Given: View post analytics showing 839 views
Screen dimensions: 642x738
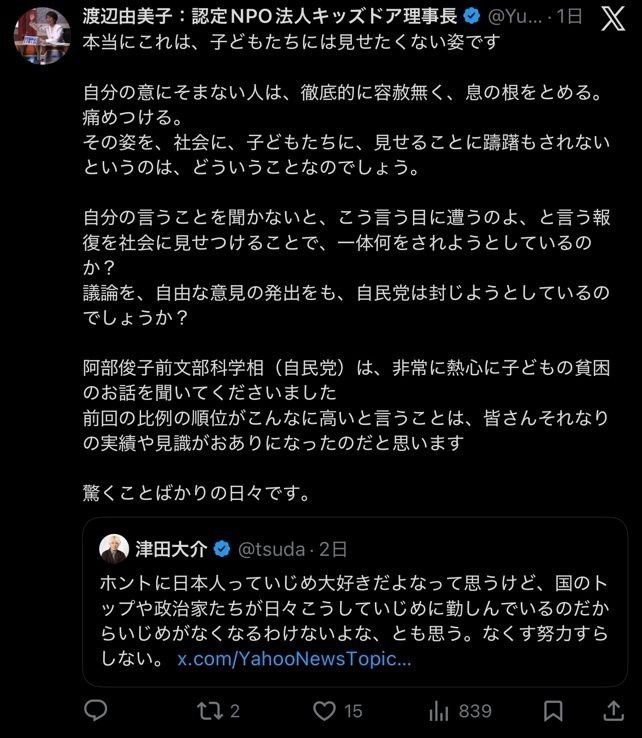Looking at the screenshot, I should coord(459,711).
